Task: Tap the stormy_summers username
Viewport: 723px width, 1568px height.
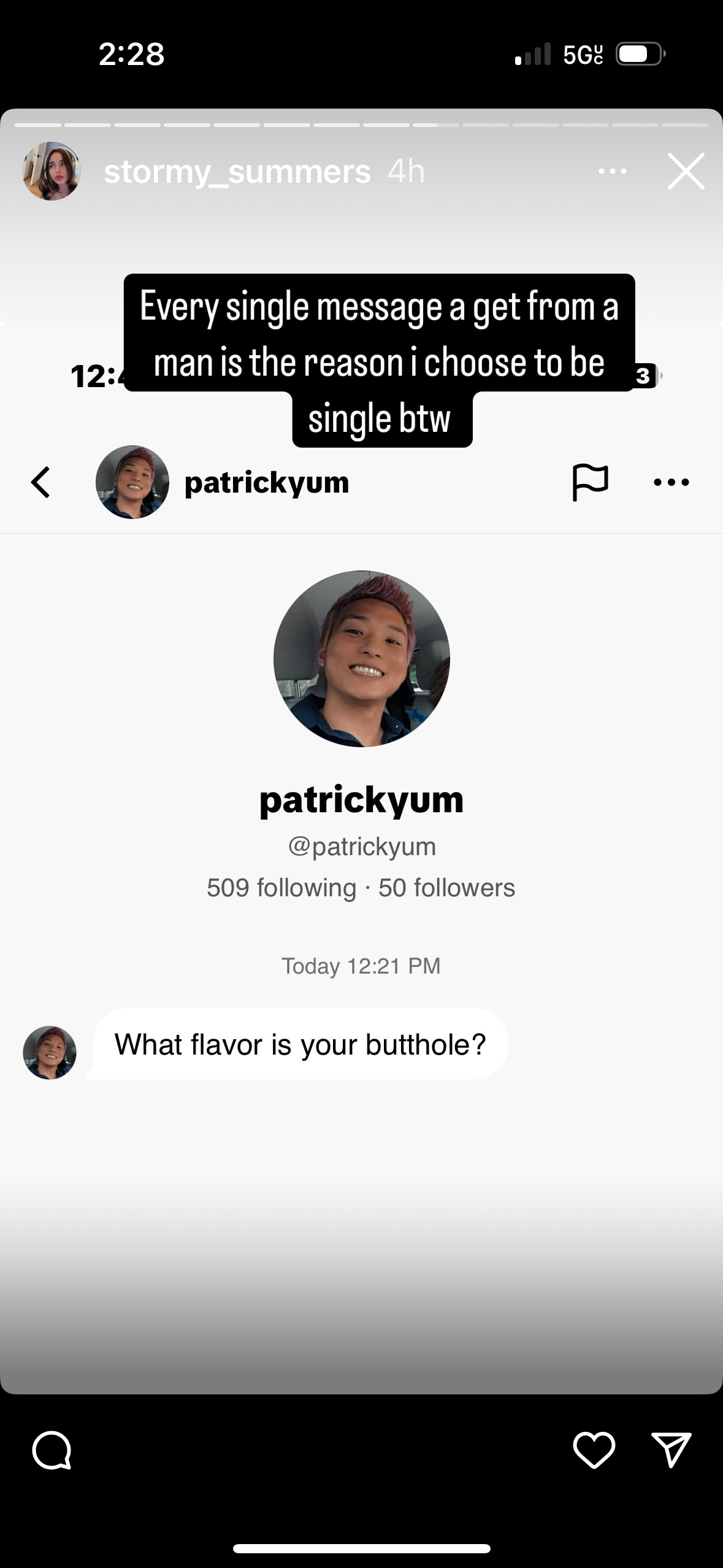Action: pos(237,171)
